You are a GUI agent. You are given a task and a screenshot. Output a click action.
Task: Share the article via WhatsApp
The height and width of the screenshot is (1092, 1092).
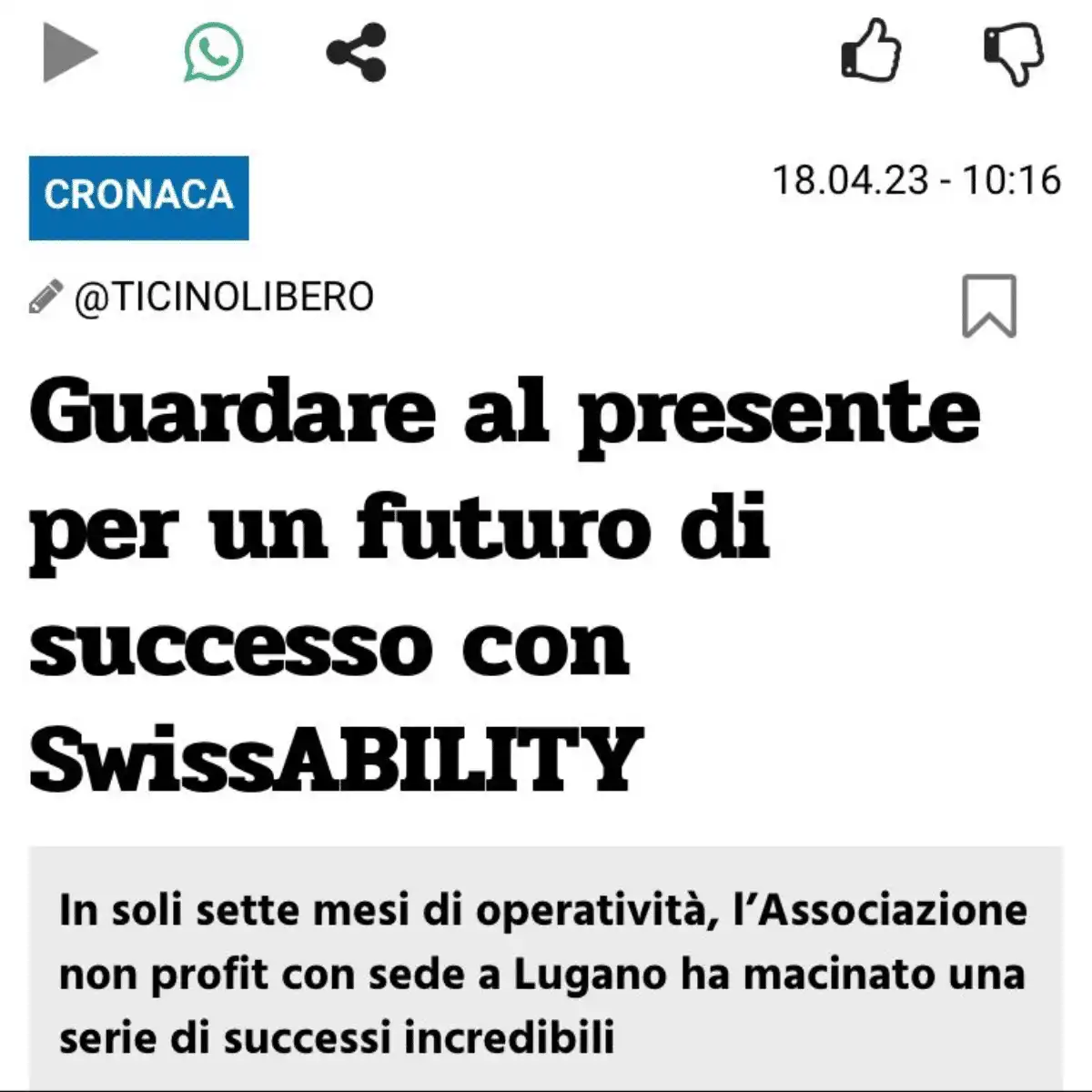click(x=213, y=52)
